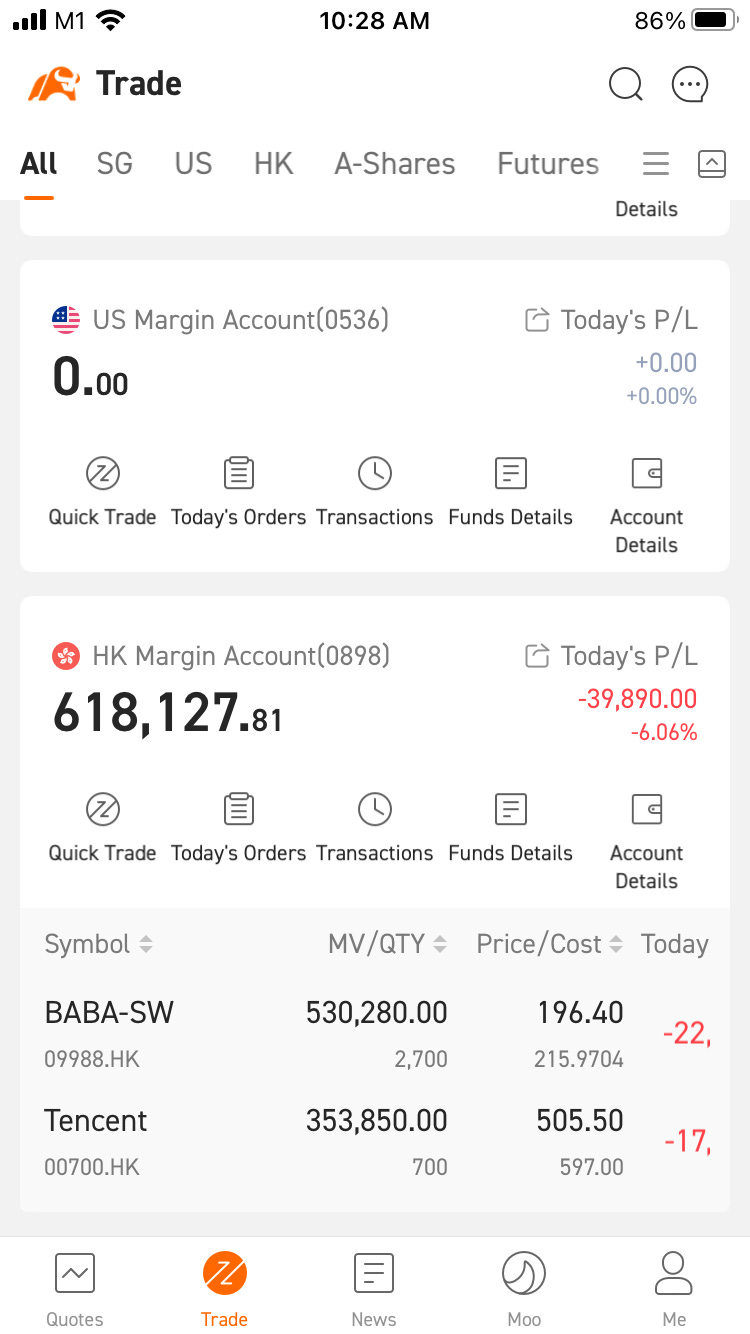Viewport: 750px width, 1334px height.
Task: View Funds Details of HK Margin Account
Action: (511, 826)
